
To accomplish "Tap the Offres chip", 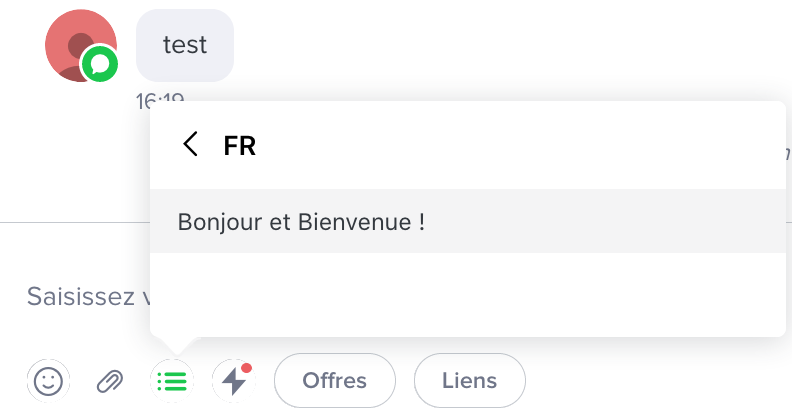I will point(334,380).
